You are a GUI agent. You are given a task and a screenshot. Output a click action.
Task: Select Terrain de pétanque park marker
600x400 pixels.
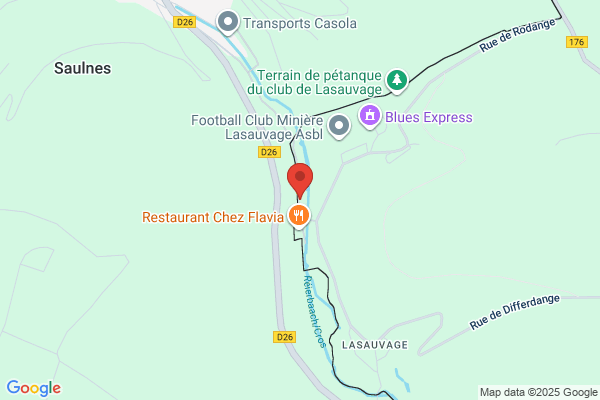(x=397, y=81)
